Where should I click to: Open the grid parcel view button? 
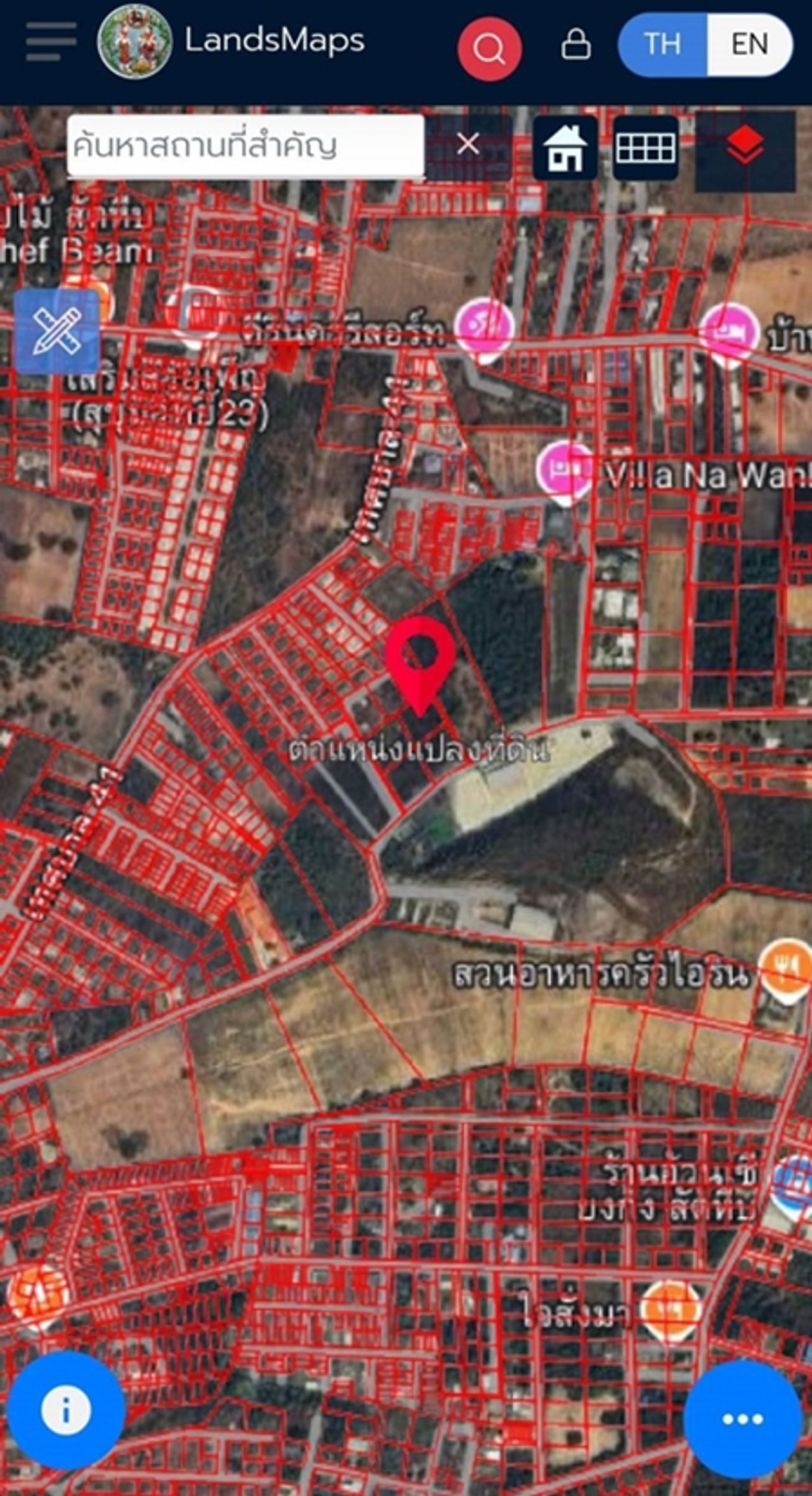645,148
